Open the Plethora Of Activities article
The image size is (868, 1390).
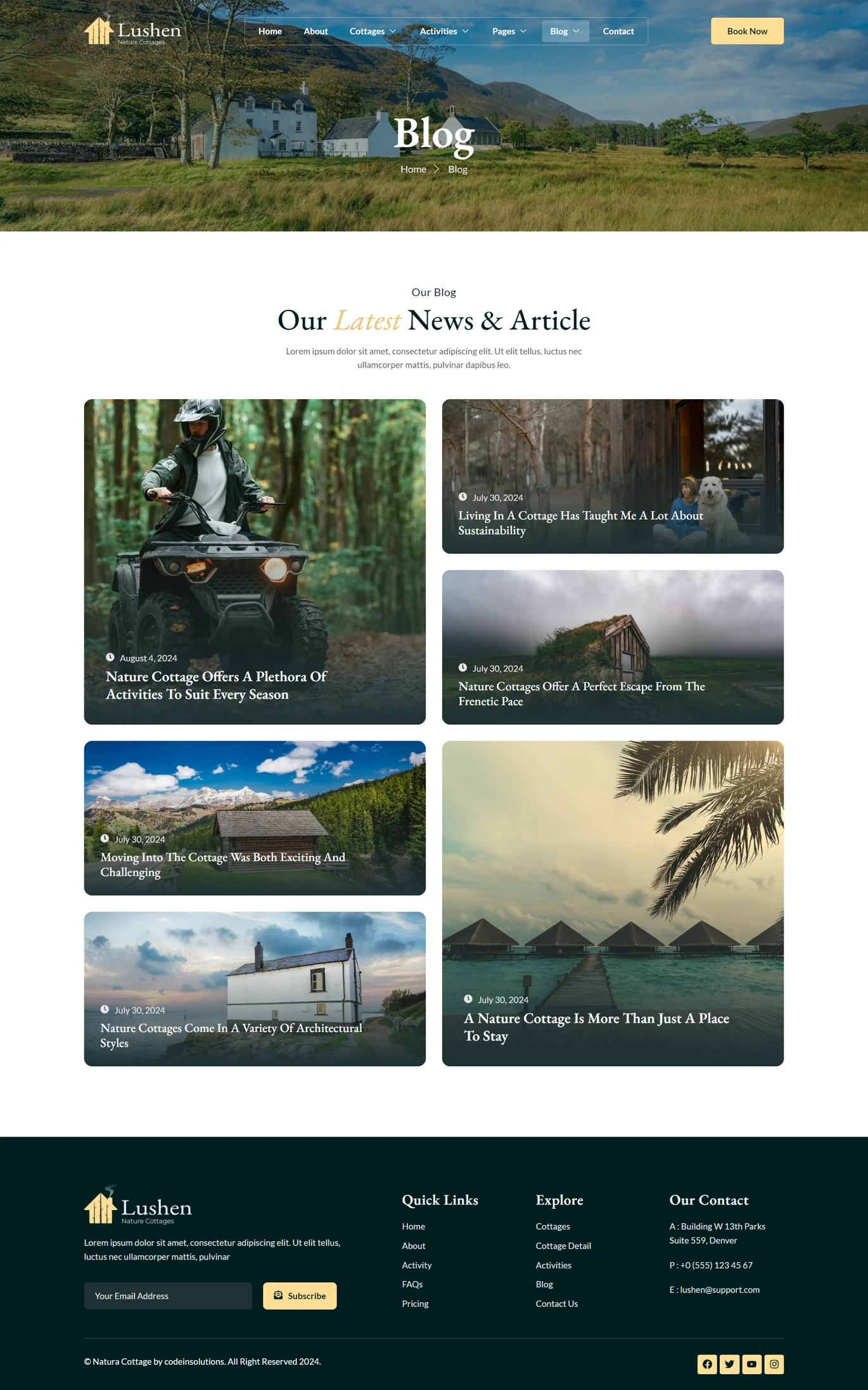click(x=216, y=685)
